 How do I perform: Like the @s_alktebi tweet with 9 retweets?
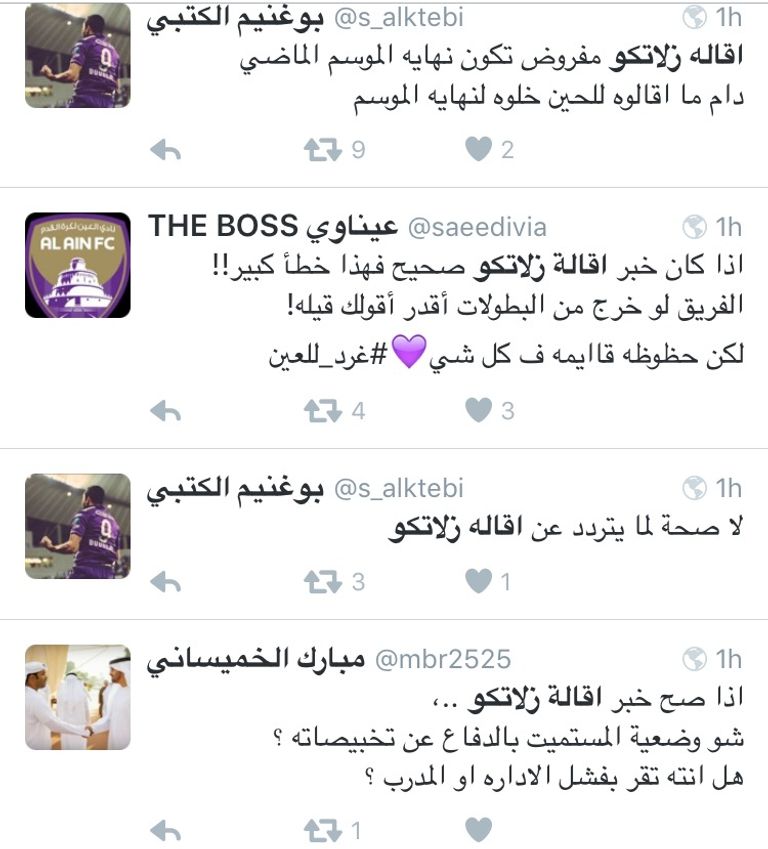click(479, 150)
